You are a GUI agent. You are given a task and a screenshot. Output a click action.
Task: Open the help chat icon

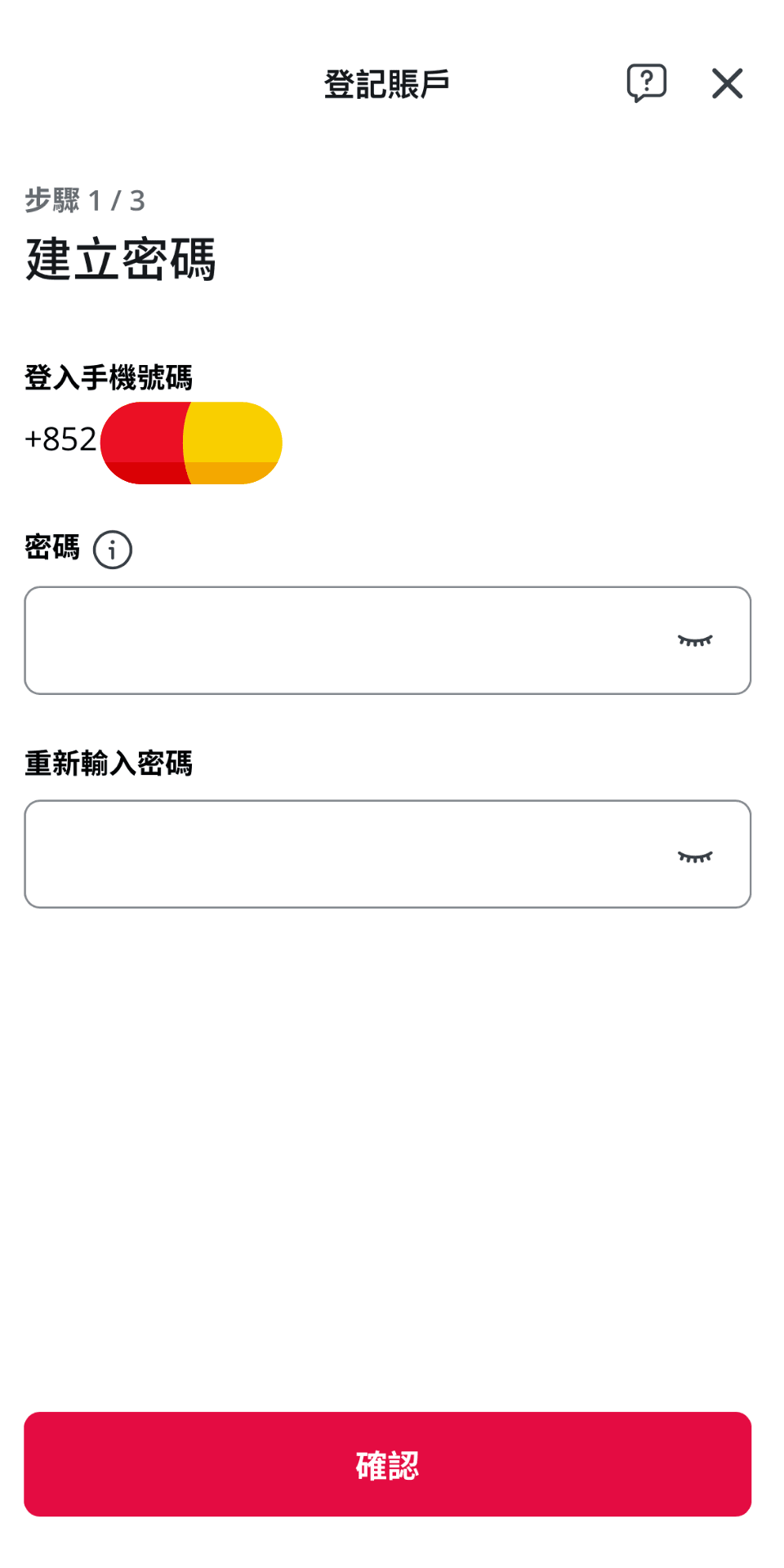click(x=646, y=82)
